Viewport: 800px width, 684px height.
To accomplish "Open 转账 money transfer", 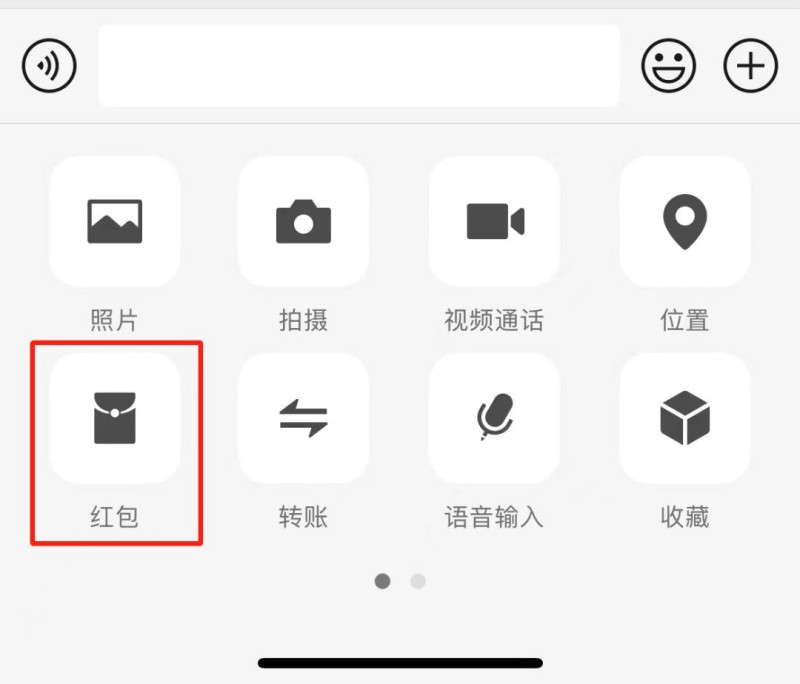I will [303, 418].
